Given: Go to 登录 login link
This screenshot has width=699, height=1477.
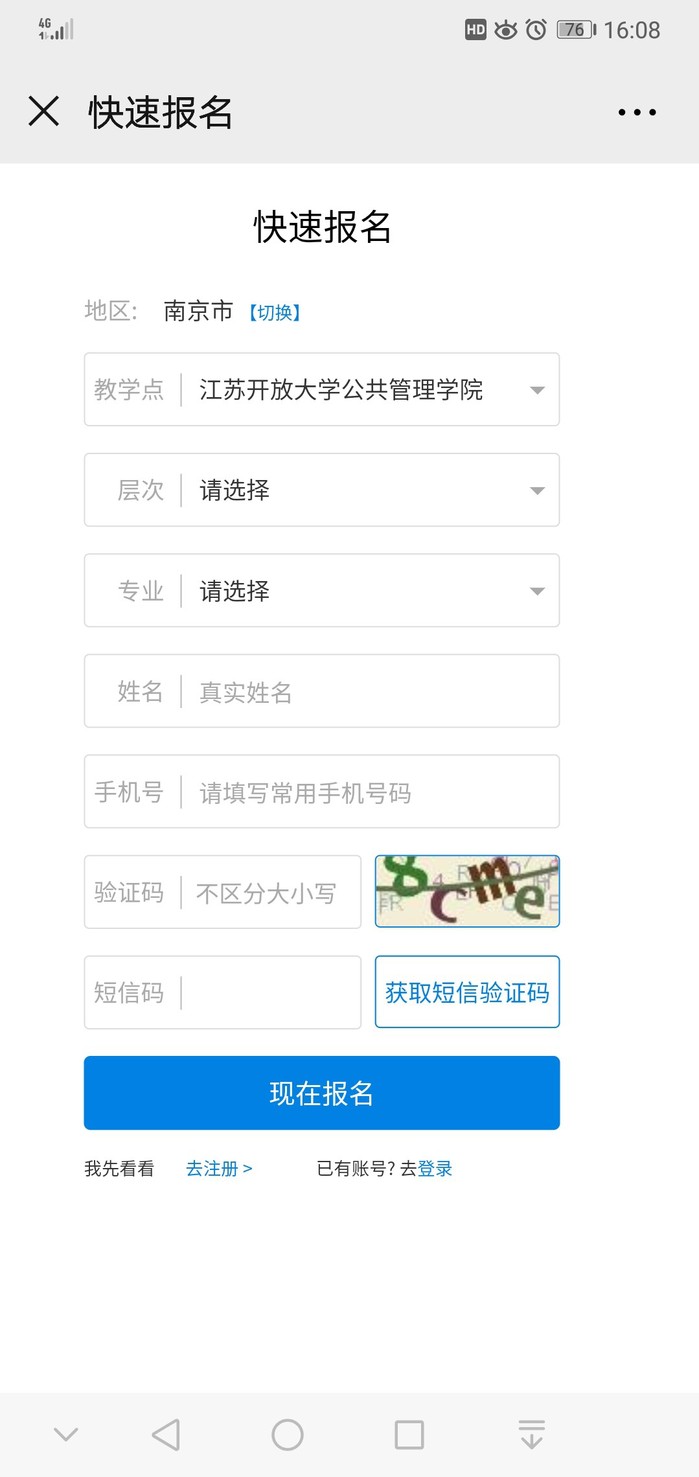Looking at the screenshot, I should pos(435,1168).
